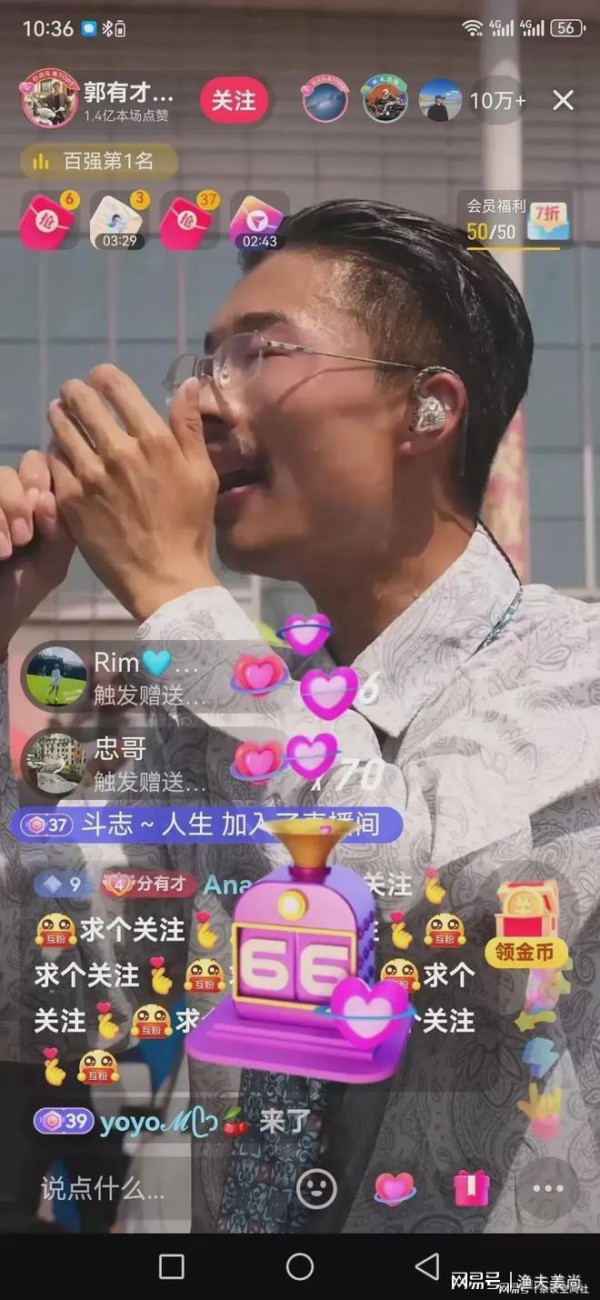Screen dimensions: 600x1300
Task: Follow the streamer with 关注 button
Action: point(234,100)
